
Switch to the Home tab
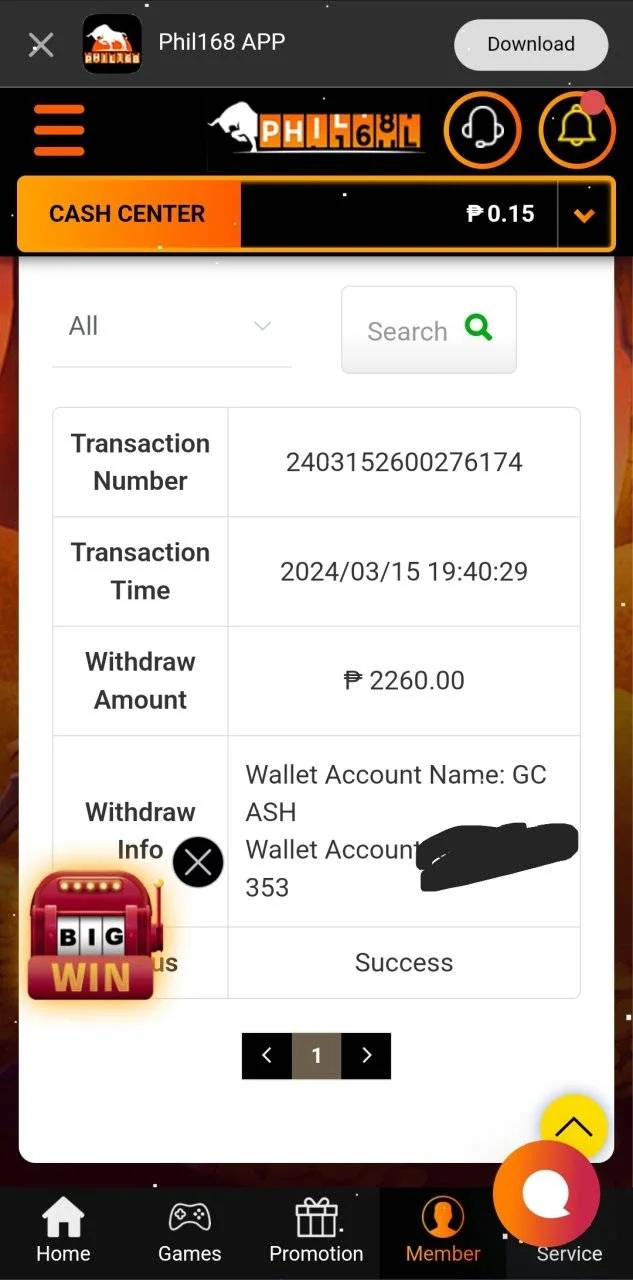pyautogui.click(x=63, y=1232)
